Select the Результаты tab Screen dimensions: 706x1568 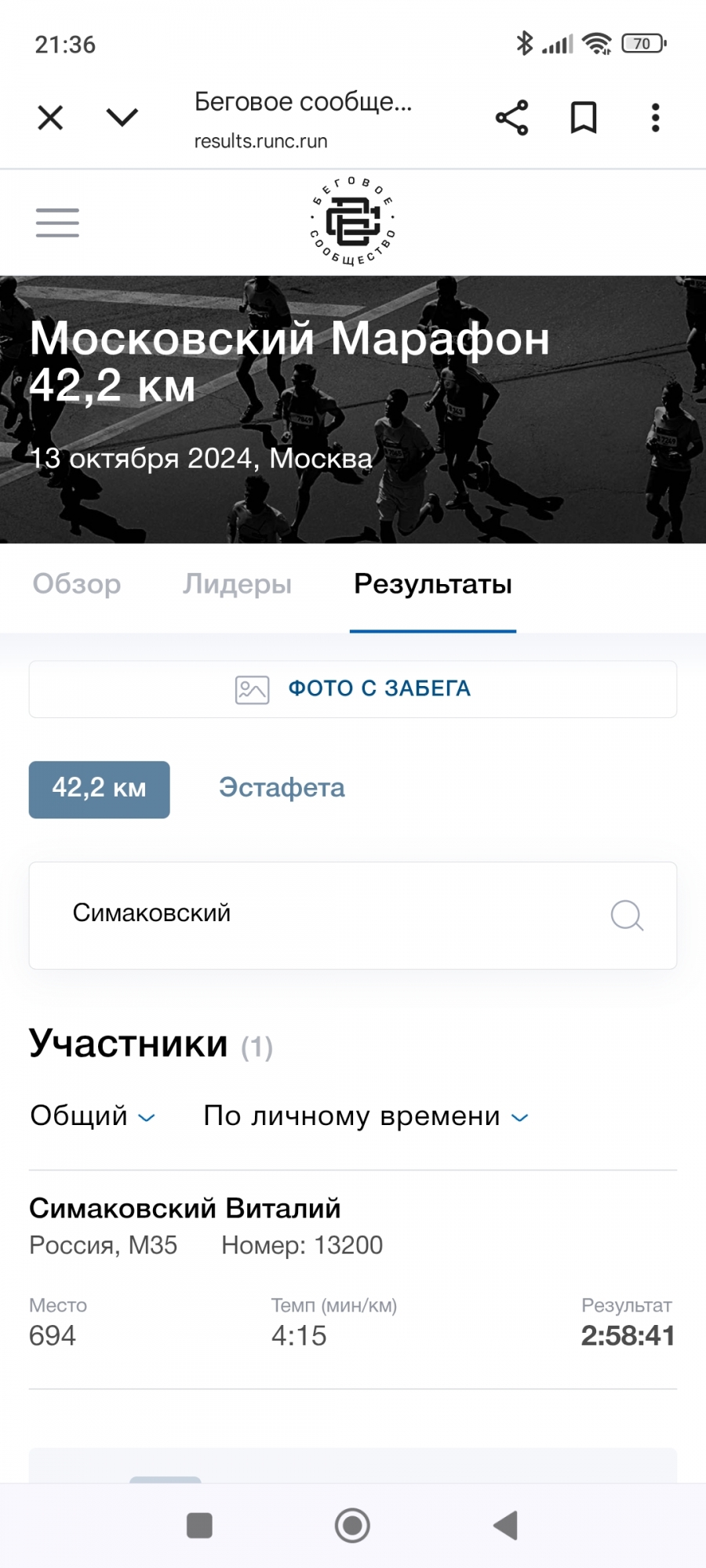click(432, 584)
